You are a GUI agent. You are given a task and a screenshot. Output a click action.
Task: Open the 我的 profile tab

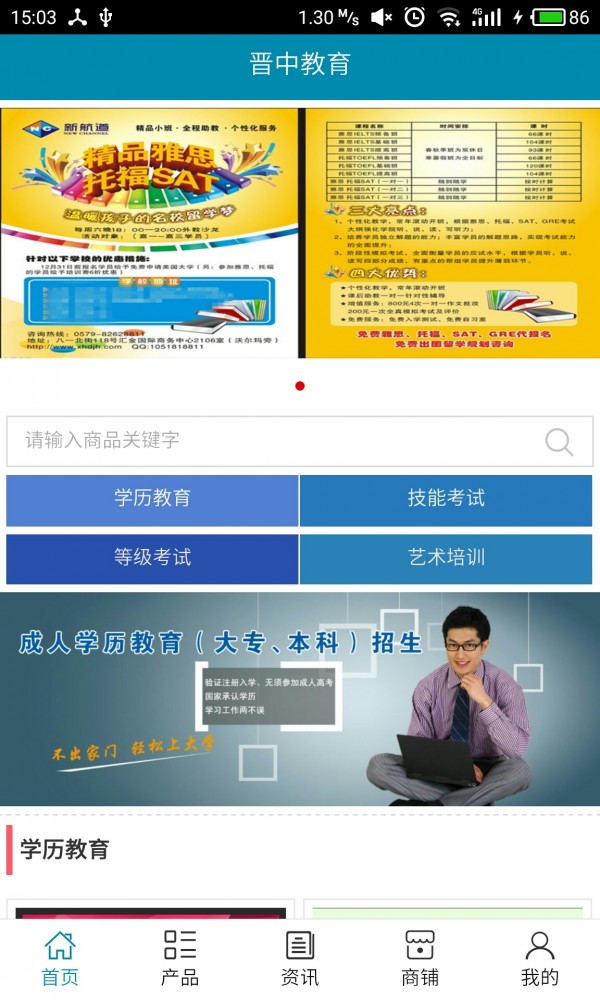[540, 958]
